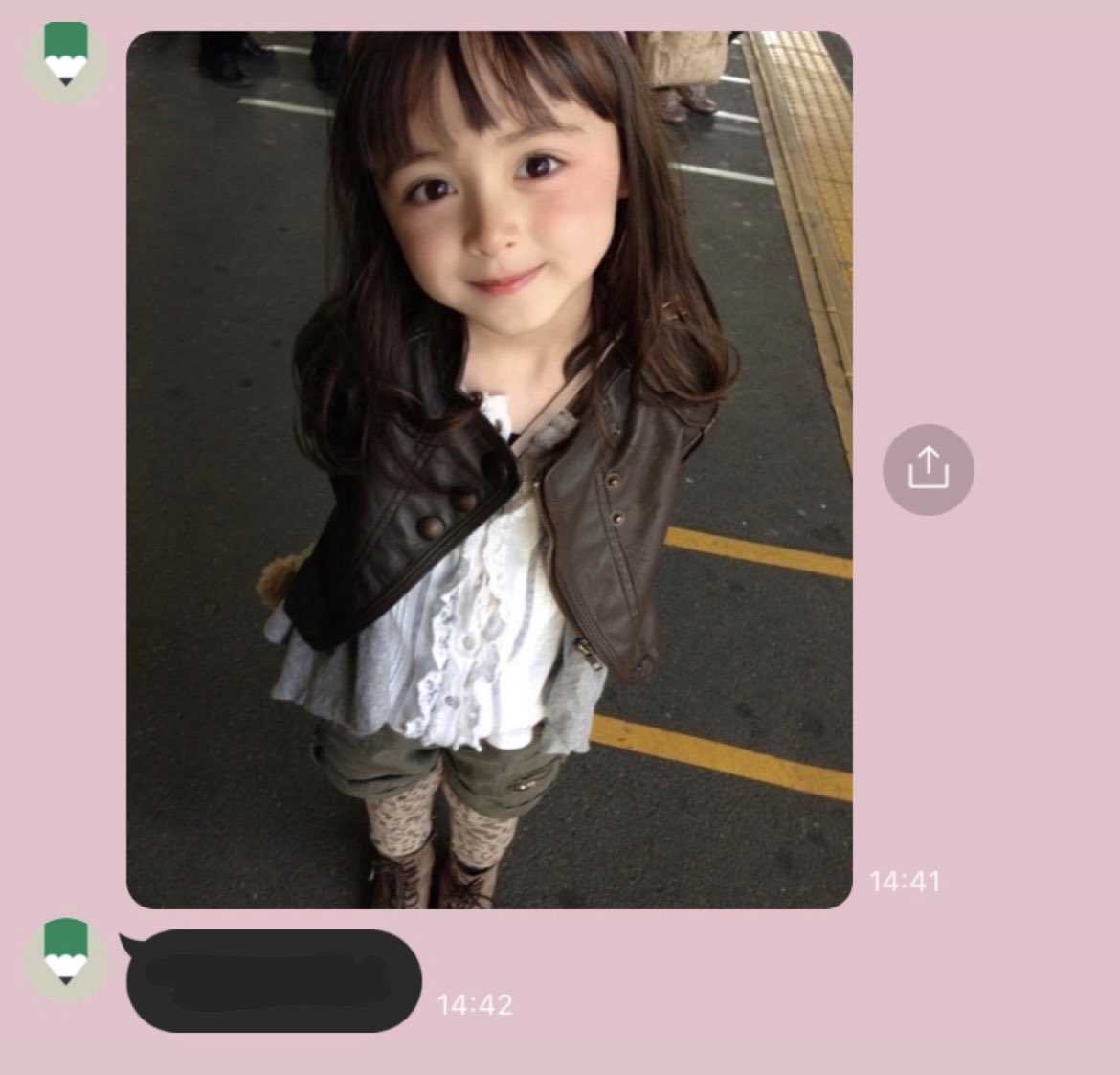
Task: Open the photo sent at 14:41
Action: [488, 469]
